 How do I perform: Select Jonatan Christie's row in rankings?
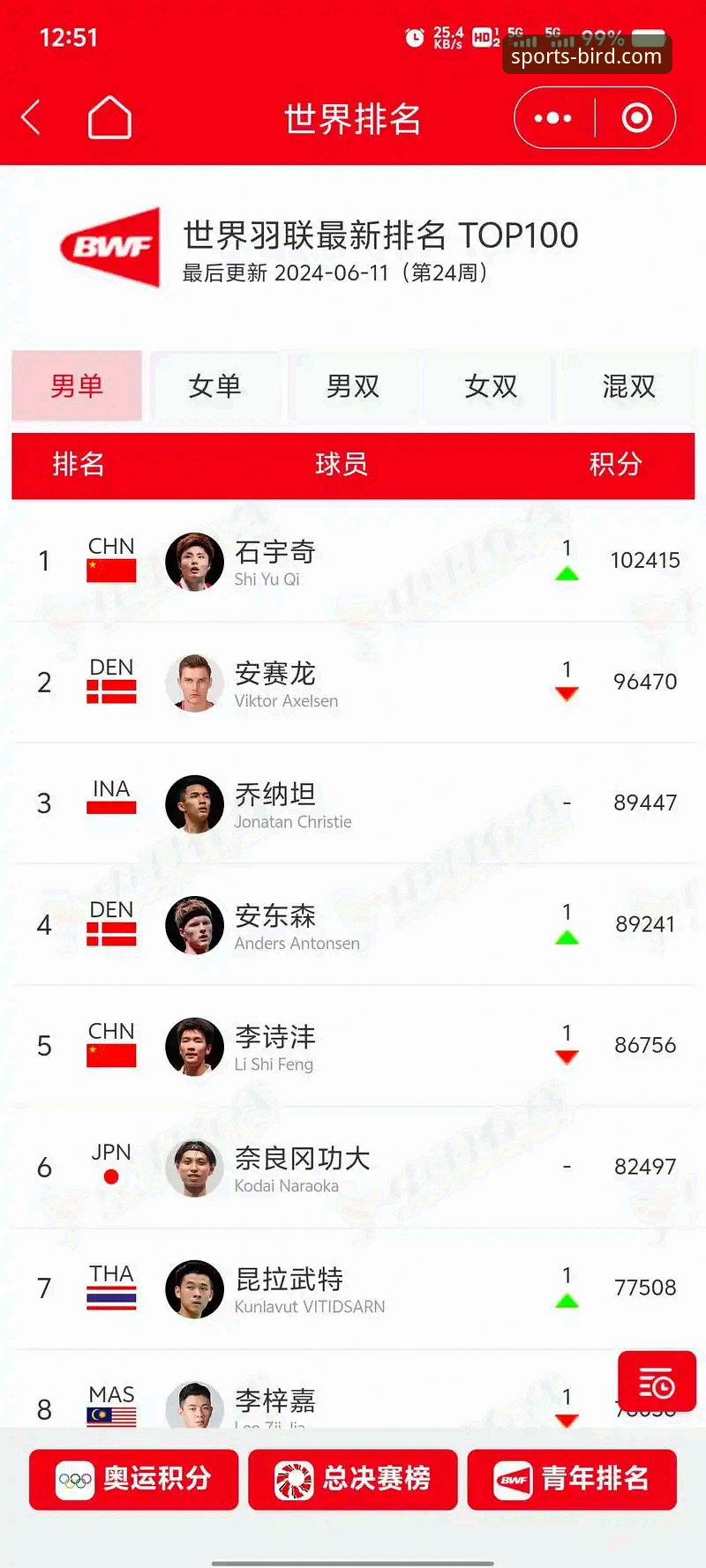[353, 804]
